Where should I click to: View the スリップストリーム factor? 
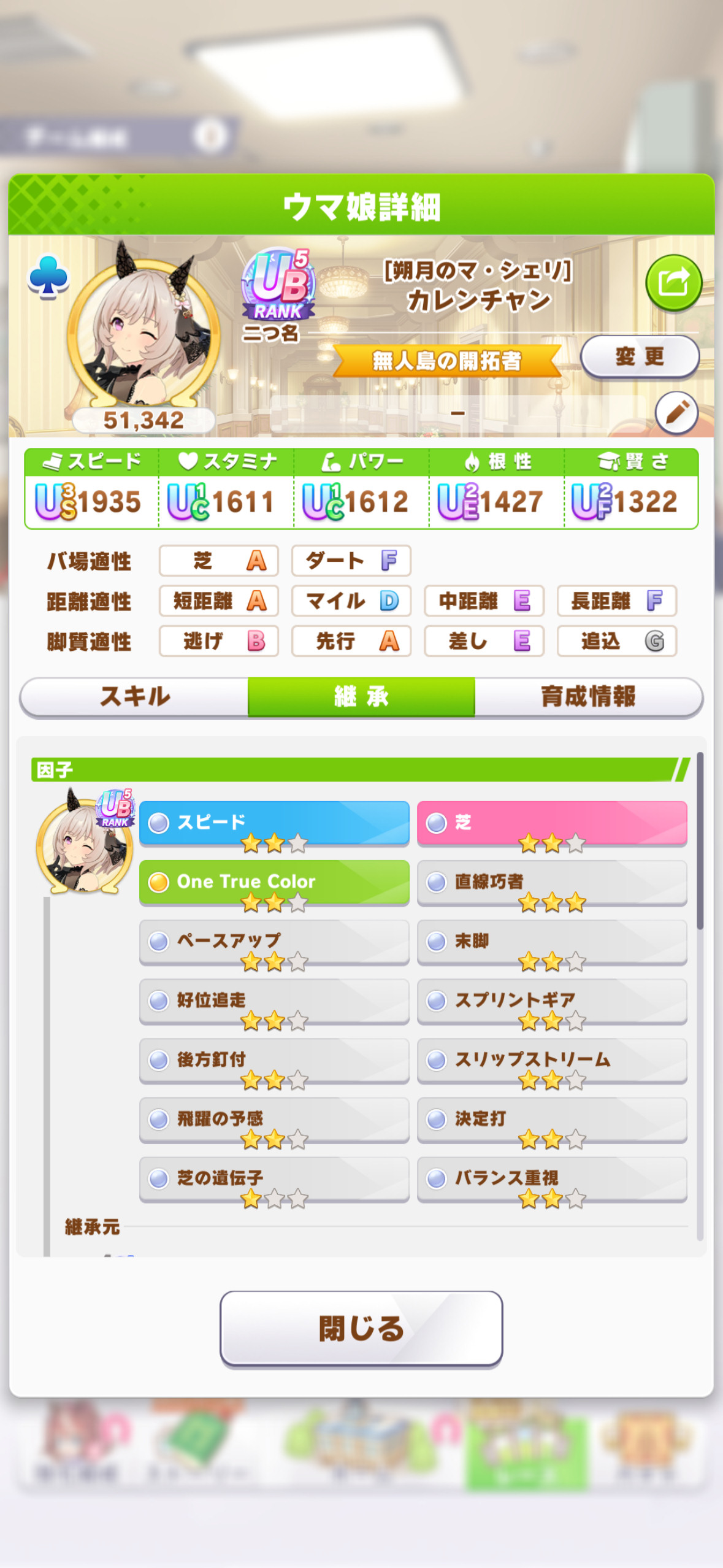[x=552, y=1060]
